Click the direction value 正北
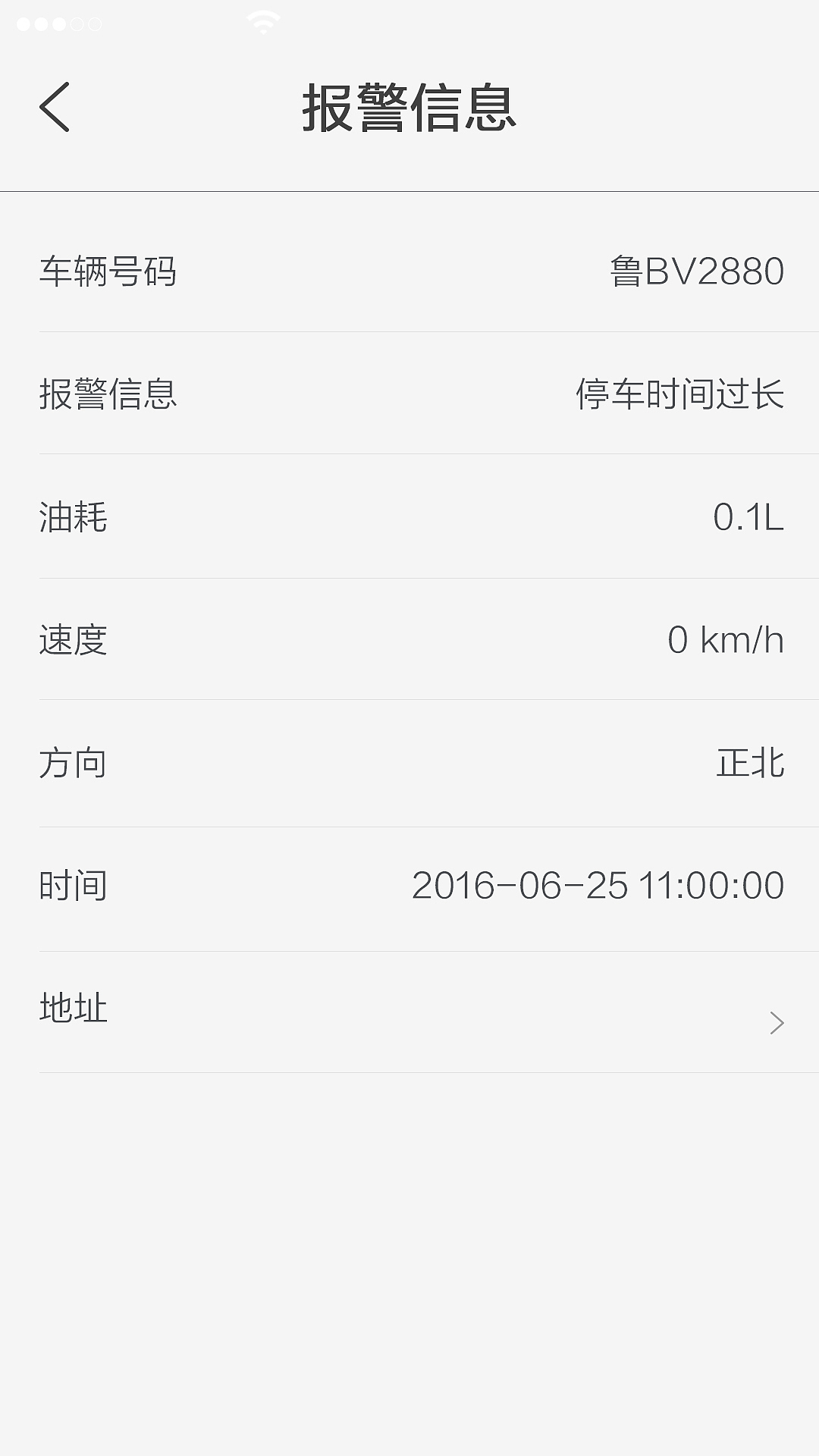 click(x=751, y=763)
